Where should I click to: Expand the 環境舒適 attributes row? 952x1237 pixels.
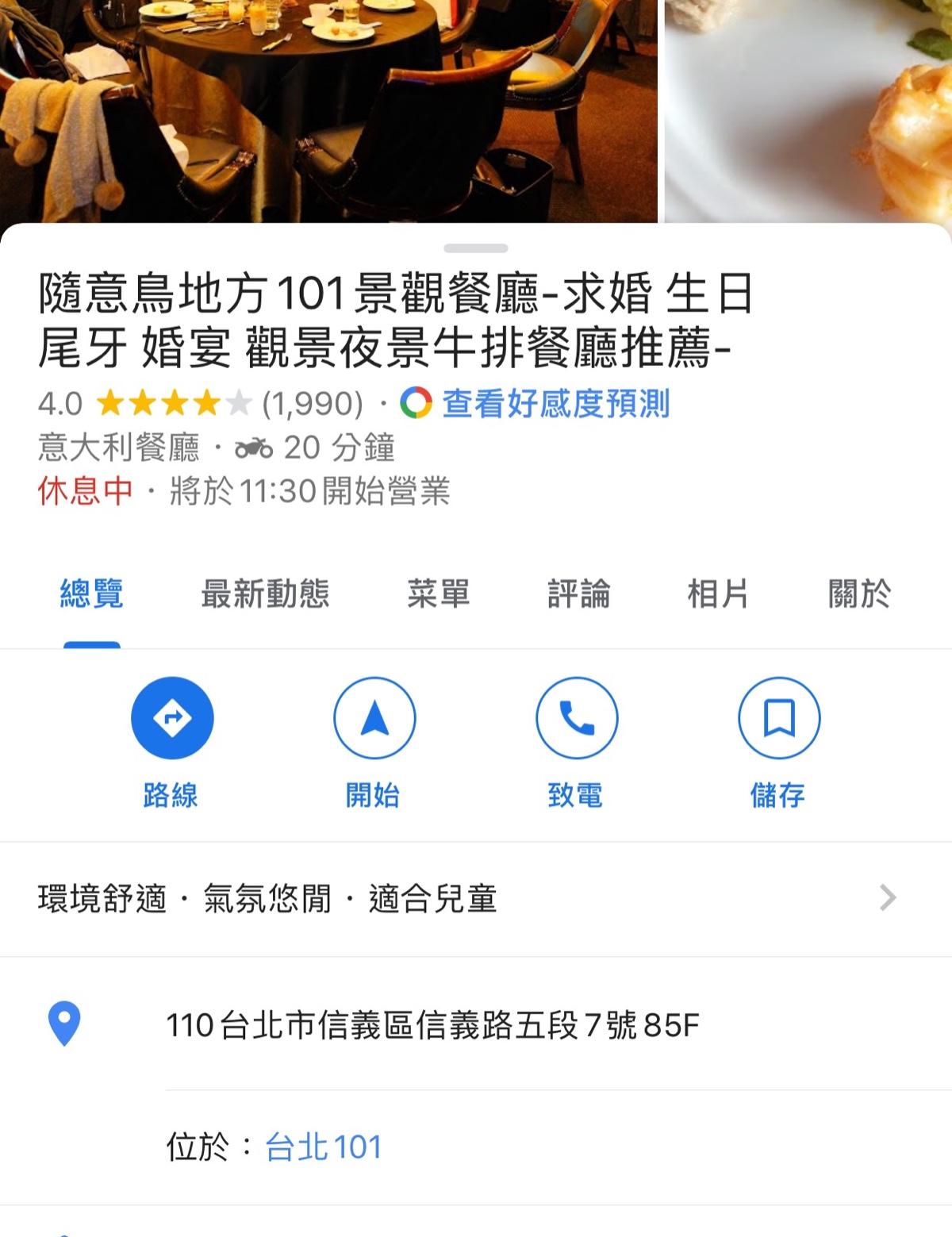coord(476,899)
